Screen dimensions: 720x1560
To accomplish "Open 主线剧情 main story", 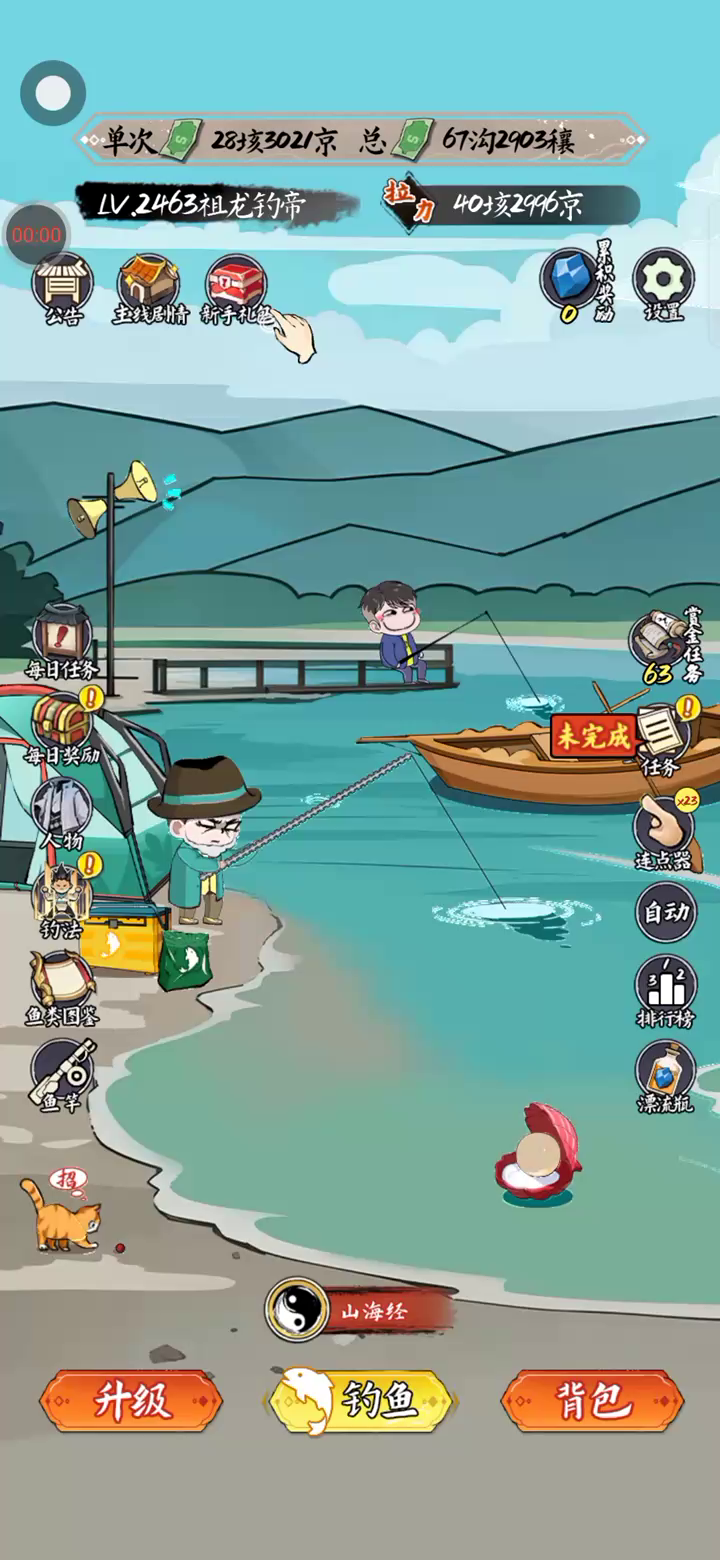I will tap(149, 283).
